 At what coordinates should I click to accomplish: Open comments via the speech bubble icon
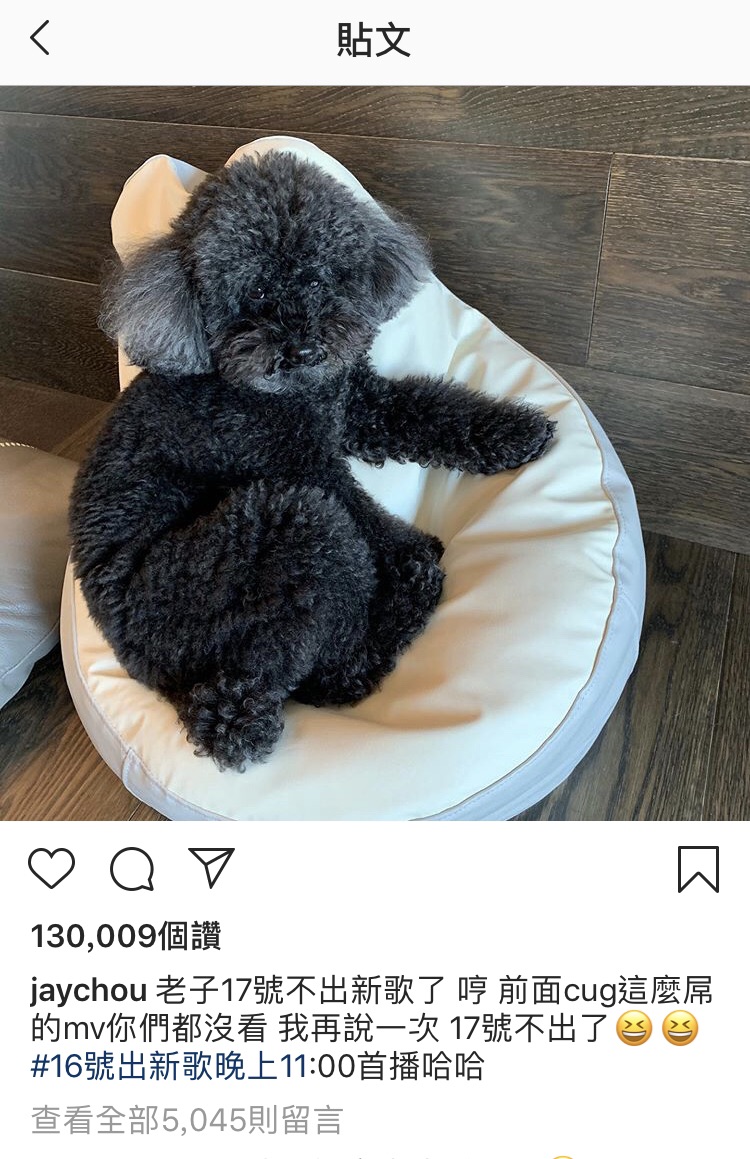pyautogui.click(x=132, y=868)
